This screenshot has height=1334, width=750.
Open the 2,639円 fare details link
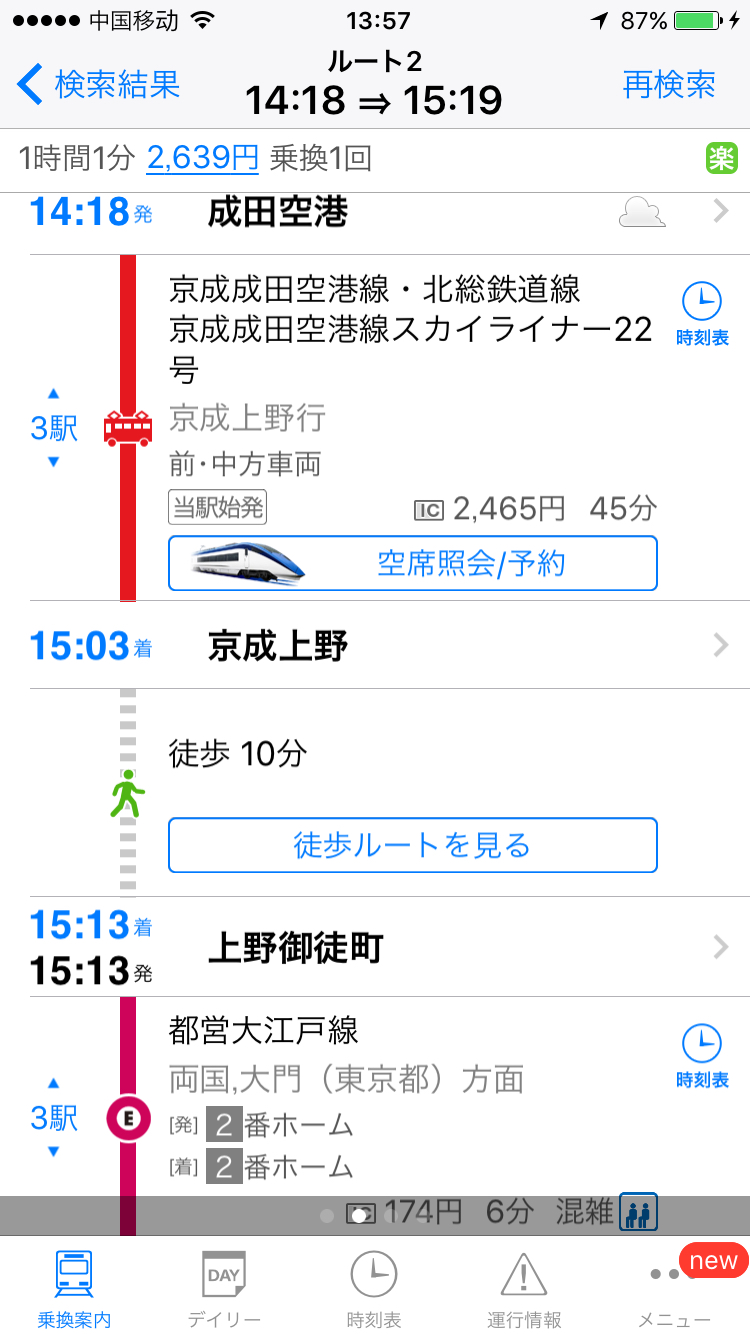click(x=200, y=158)
